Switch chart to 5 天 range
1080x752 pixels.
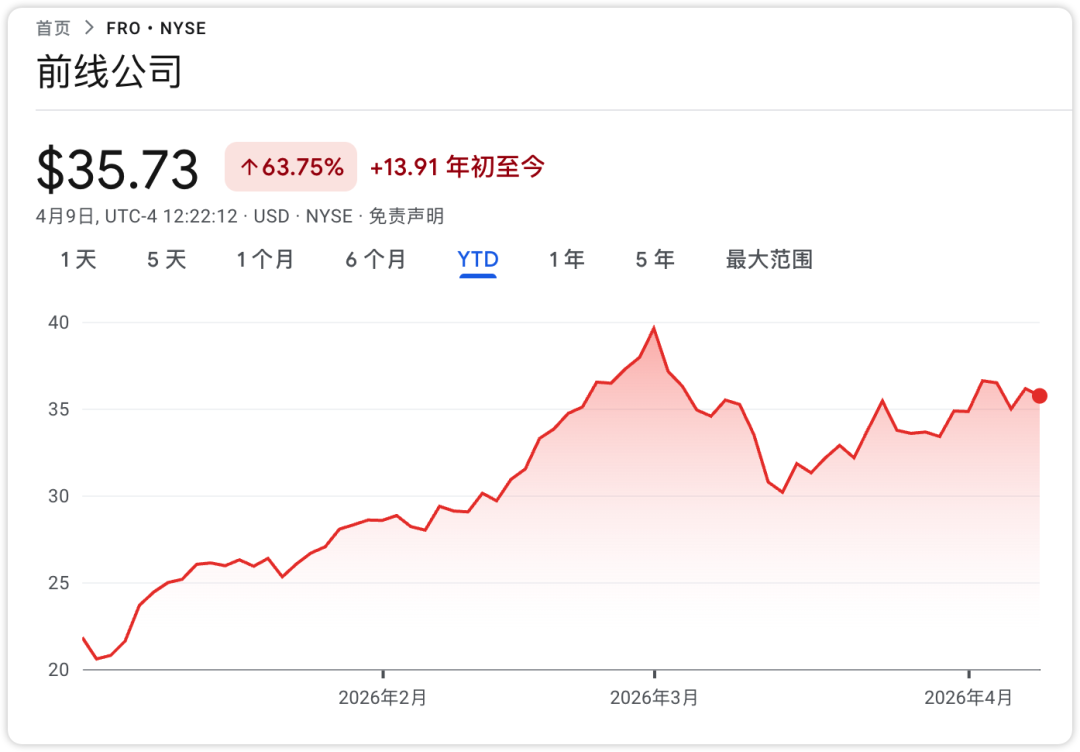(x=167, y=260)
